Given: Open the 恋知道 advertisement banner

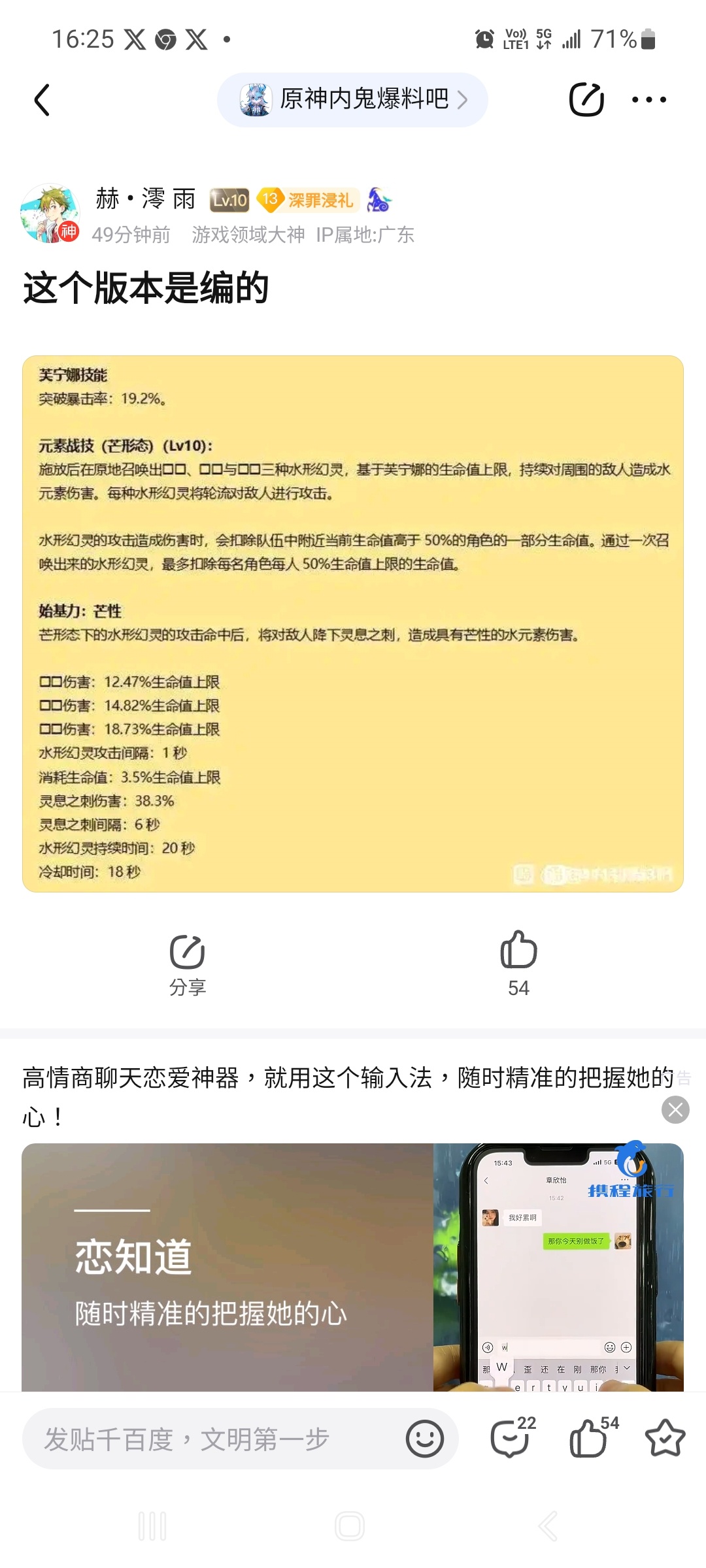Looking at the screenshot, I should coord(353,1266).
